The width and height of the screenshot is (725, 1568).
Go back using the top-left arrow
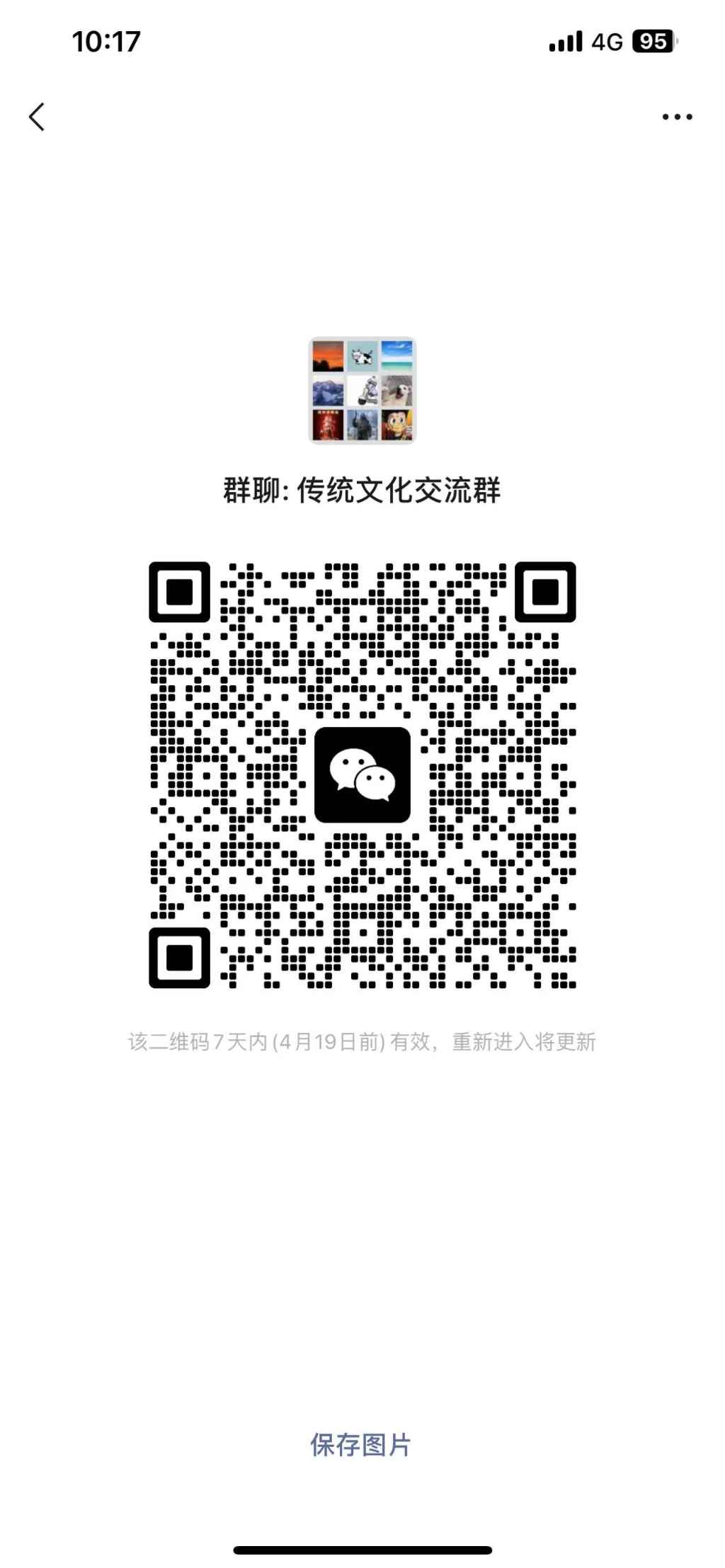point(37,117)
